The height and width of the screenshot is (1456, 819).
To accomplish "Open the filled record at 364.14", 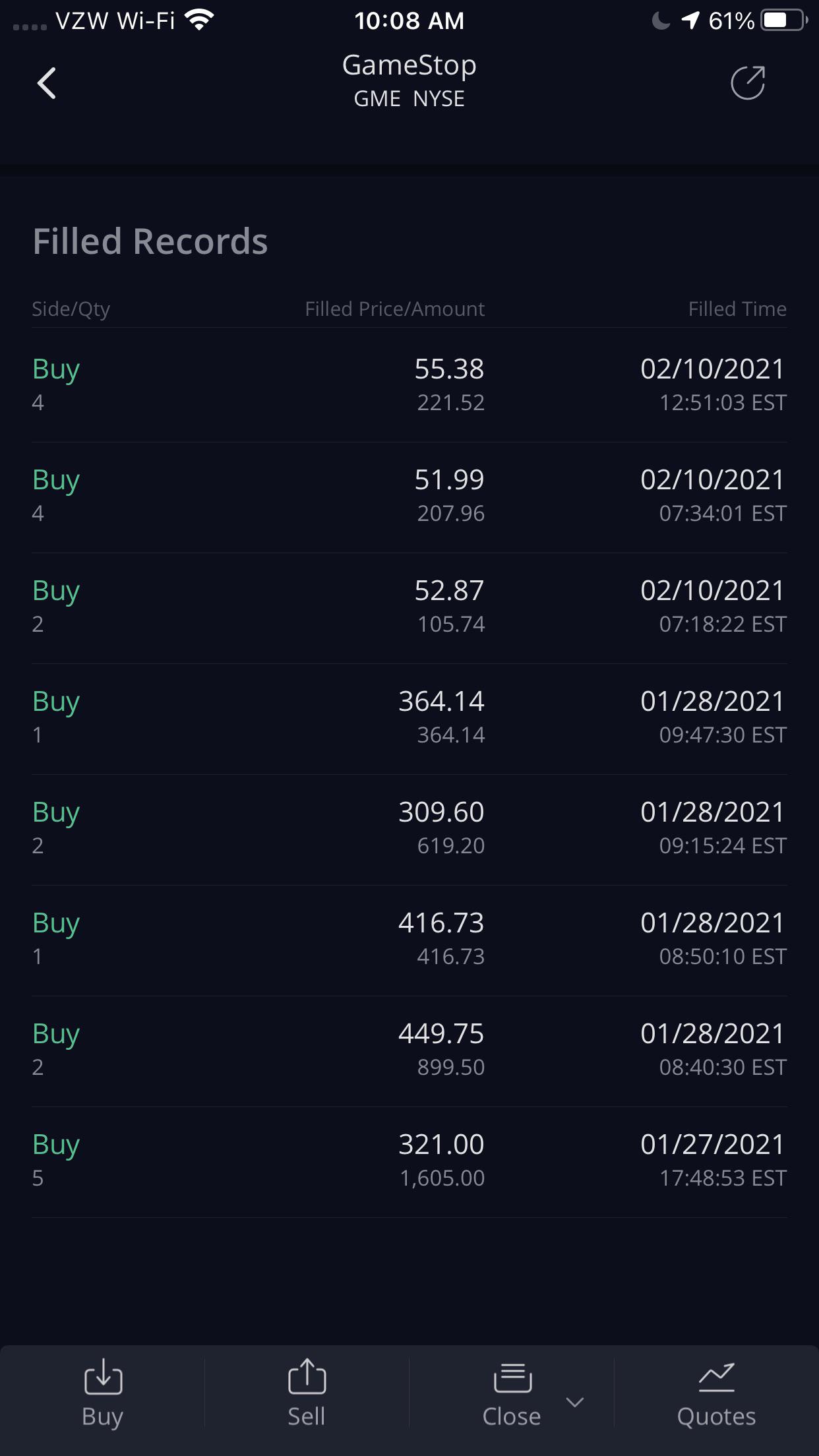I will coord(409,717).
